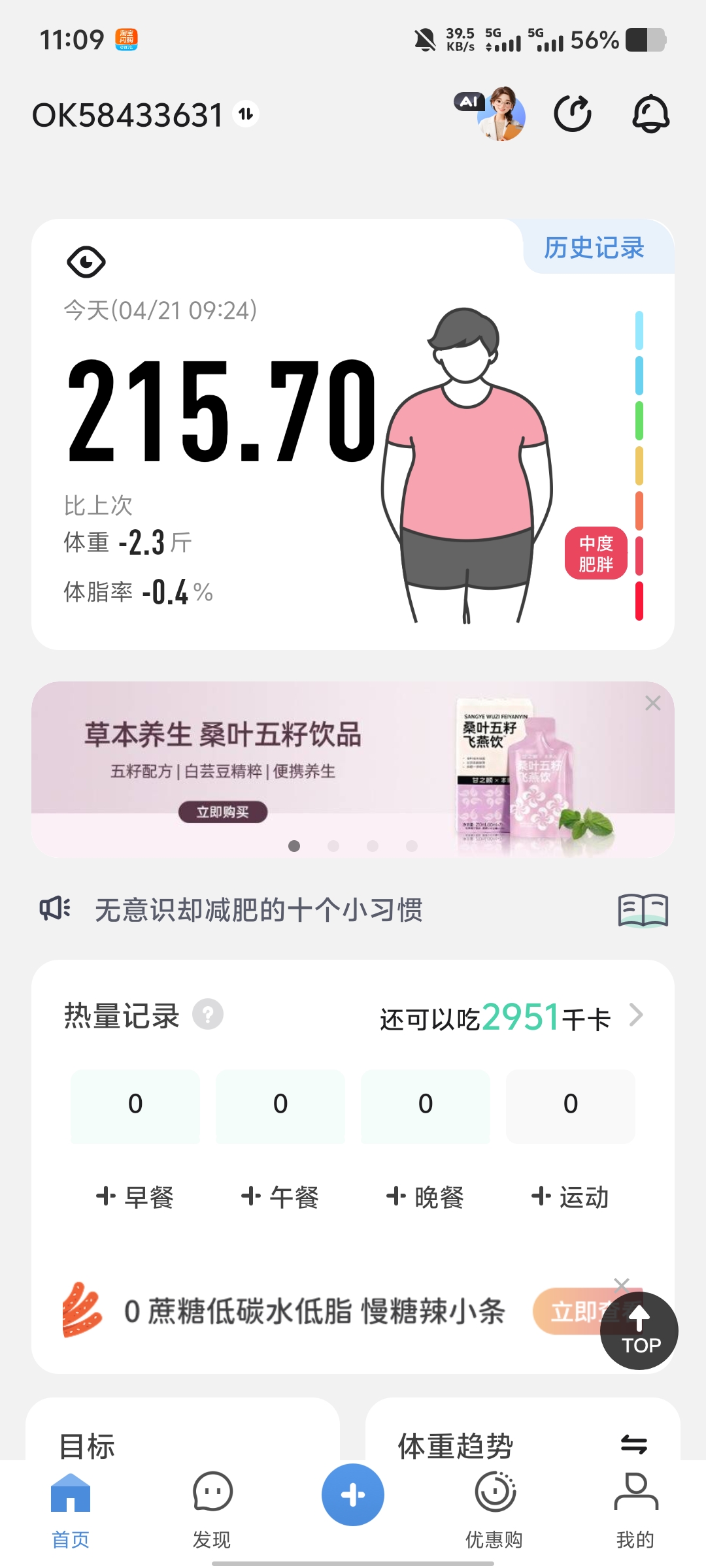Image resolution: width=706 pixels, height=1568 pixels.
Task: Open 历史记录 history records
Action: tap(594, 248)
